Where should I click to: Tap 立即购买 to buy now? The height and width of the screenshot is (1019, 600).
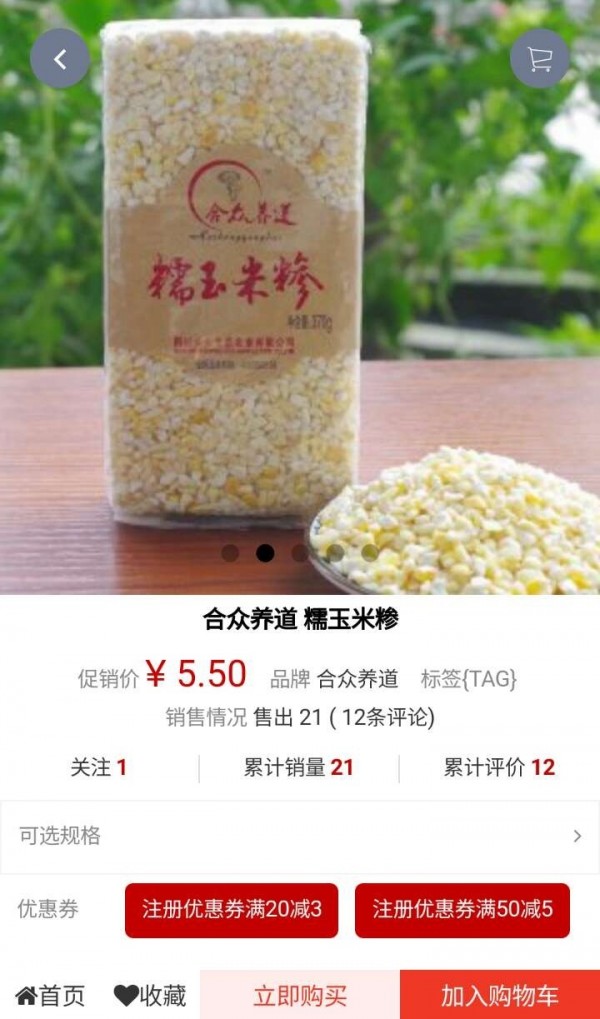coord(300,995)
